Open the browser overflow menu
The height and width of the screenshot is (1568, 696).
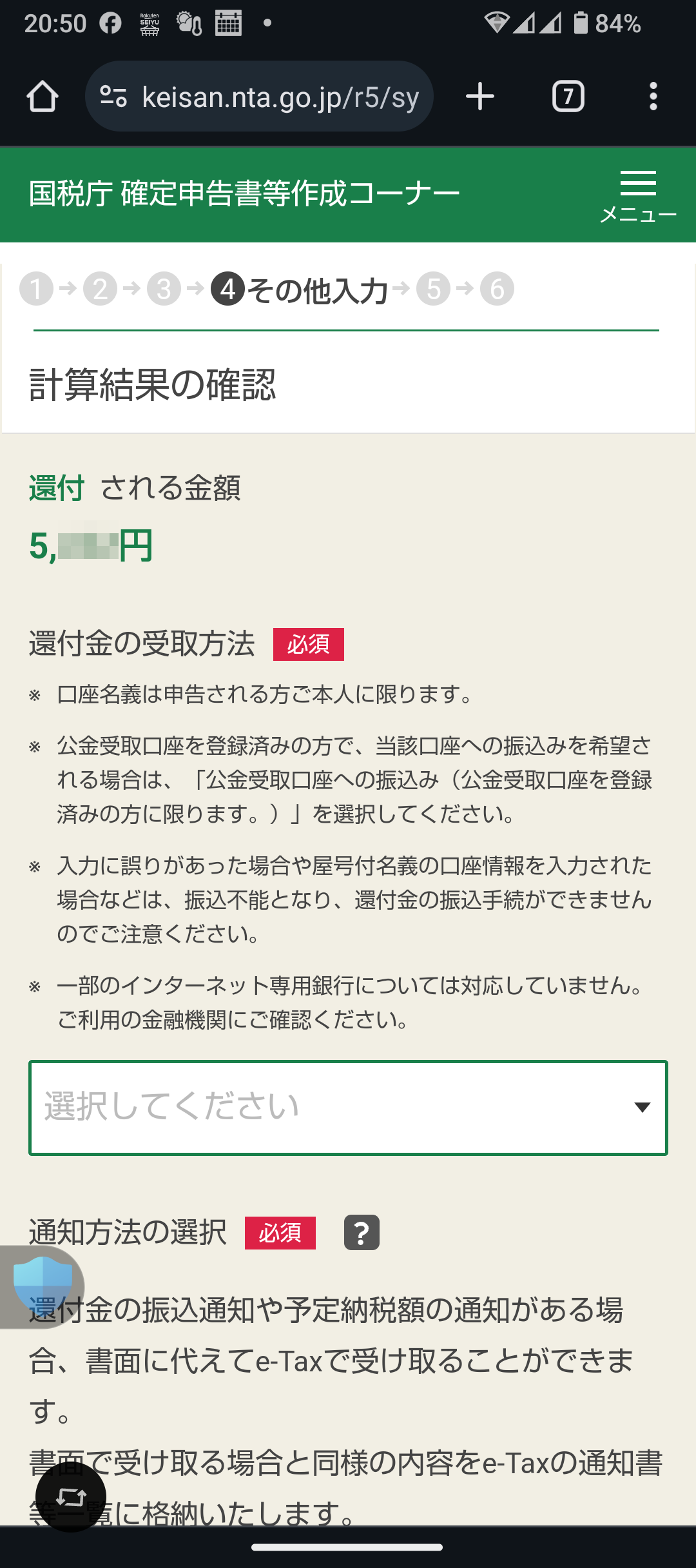653,97
